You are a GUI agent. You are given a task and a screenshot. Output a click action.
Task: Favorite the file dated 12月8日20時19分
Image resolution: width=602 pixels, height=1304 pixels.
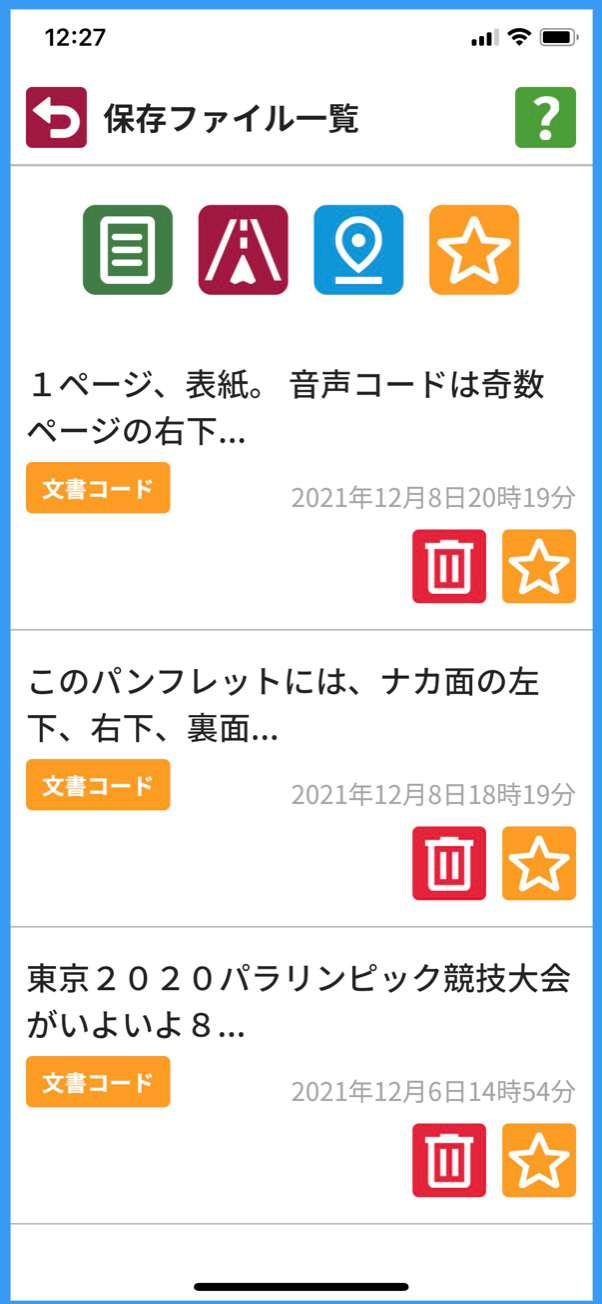coord(539,566)
